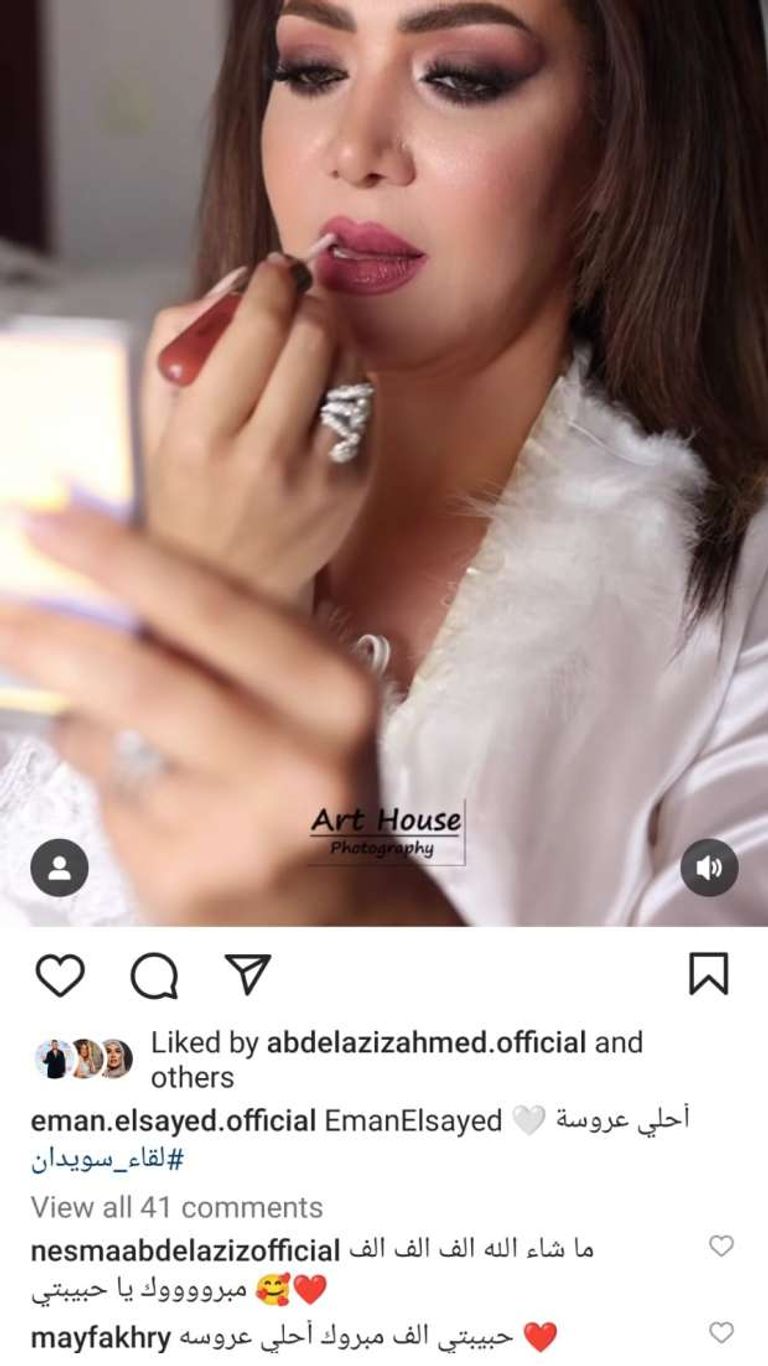This screenshot has height=1366, width=768.
Task: Like mayfakhry's comment
Action: click(x=720, y=1332)
